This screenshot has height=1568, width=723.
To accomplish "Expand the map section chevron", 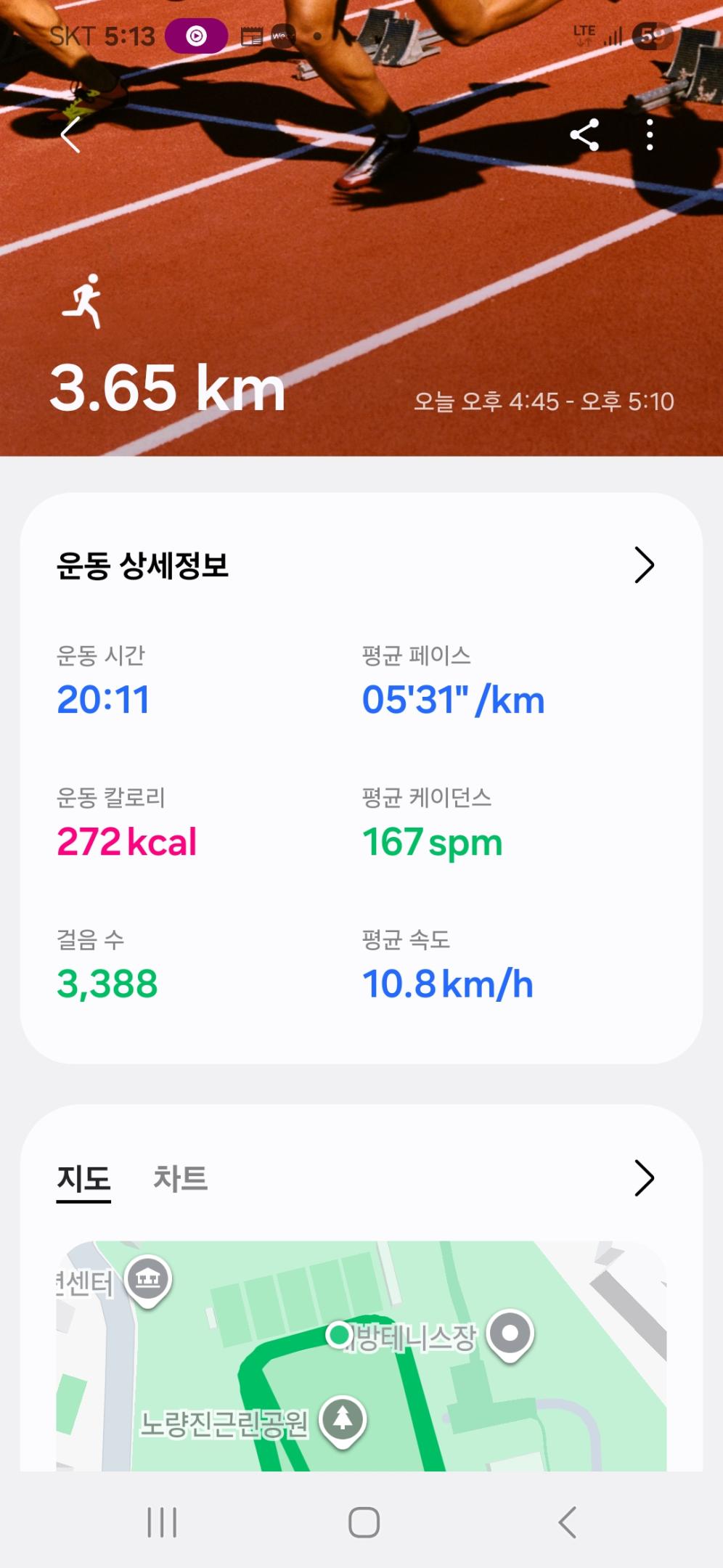I will 644,1177.
